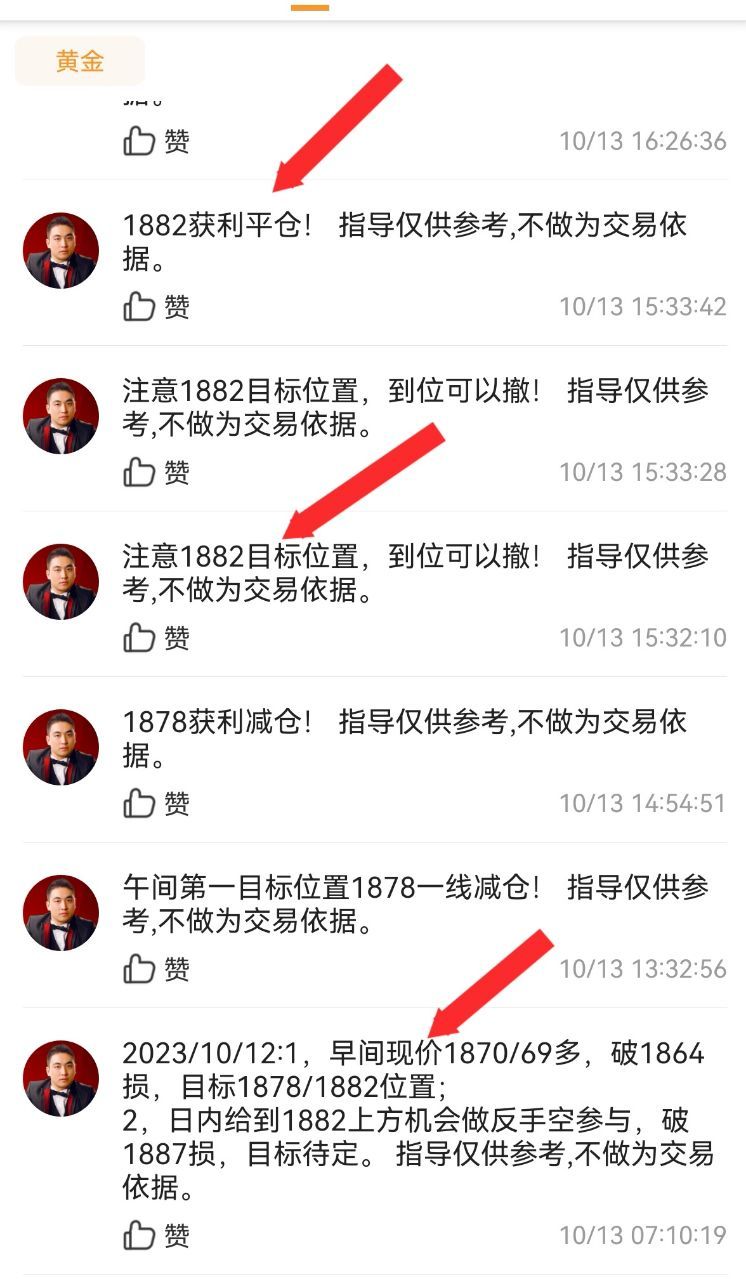Viewport: 746px width, 1279px height.
Task: Open author avatar beside the 1878获利减仓 post
Action: coord(61,747)
